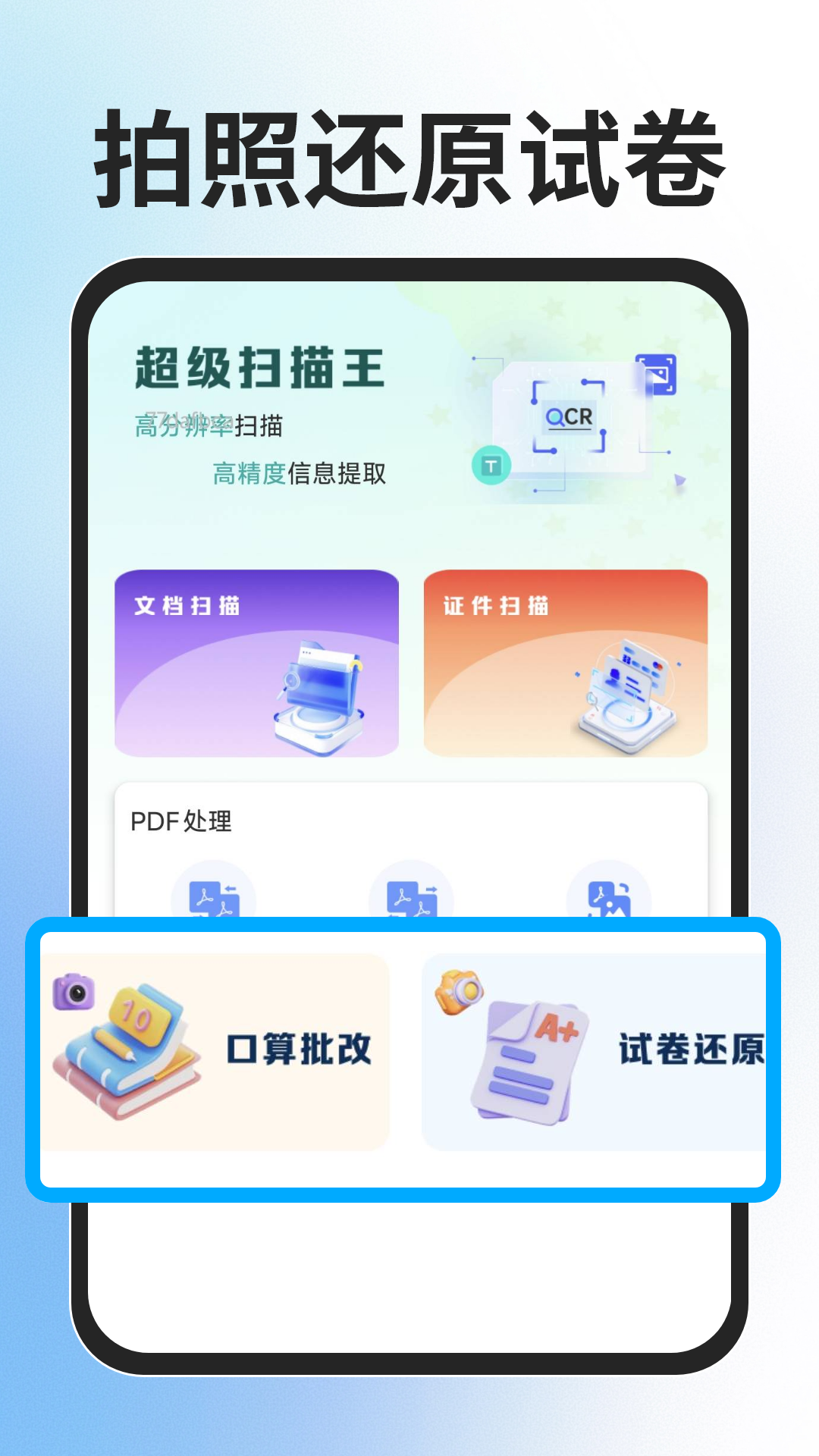Tap the PDF to image conversion icon
This screenshot has height=1456, width=819.
609,899
